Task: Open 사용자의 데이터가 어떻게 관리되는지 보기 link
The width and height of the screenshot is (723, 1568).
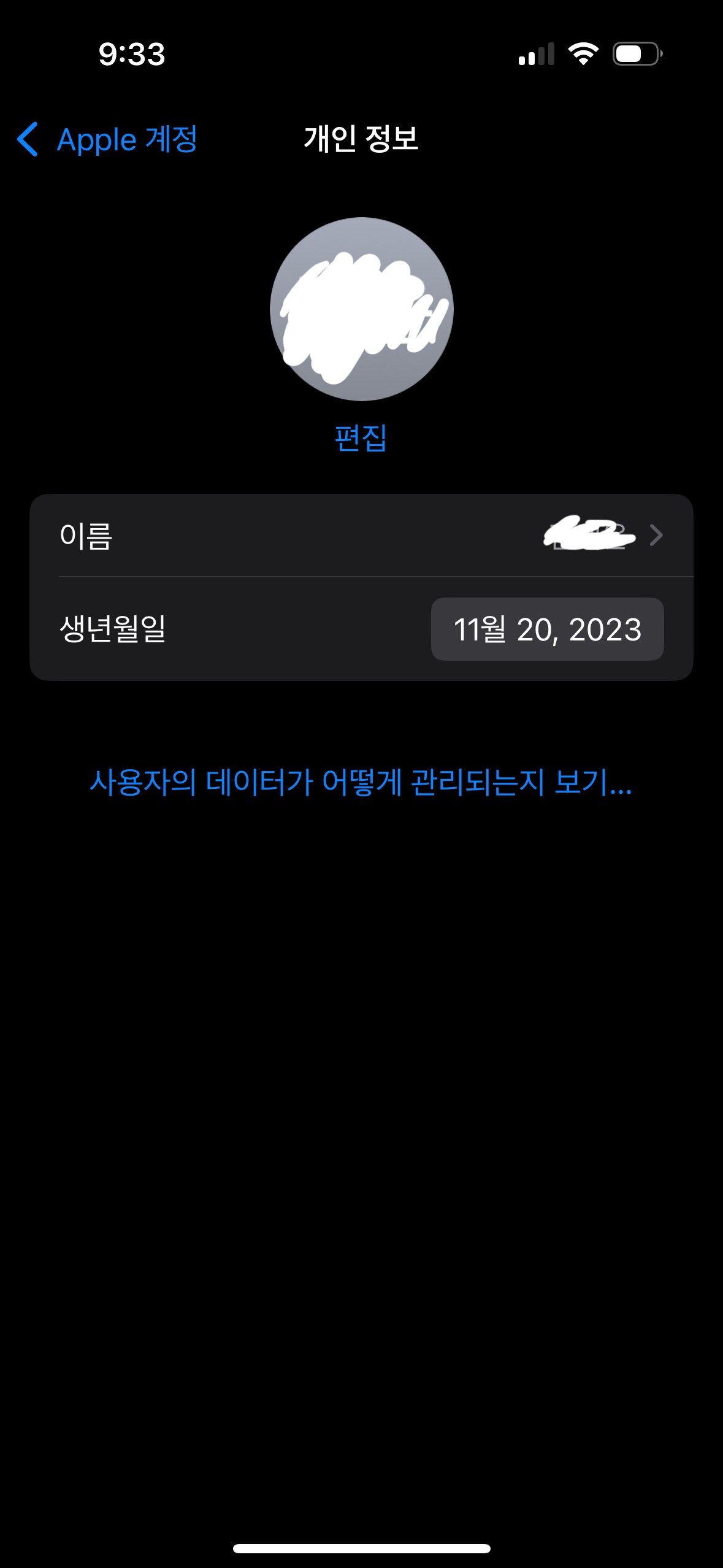Action: [x=361, y=782]
